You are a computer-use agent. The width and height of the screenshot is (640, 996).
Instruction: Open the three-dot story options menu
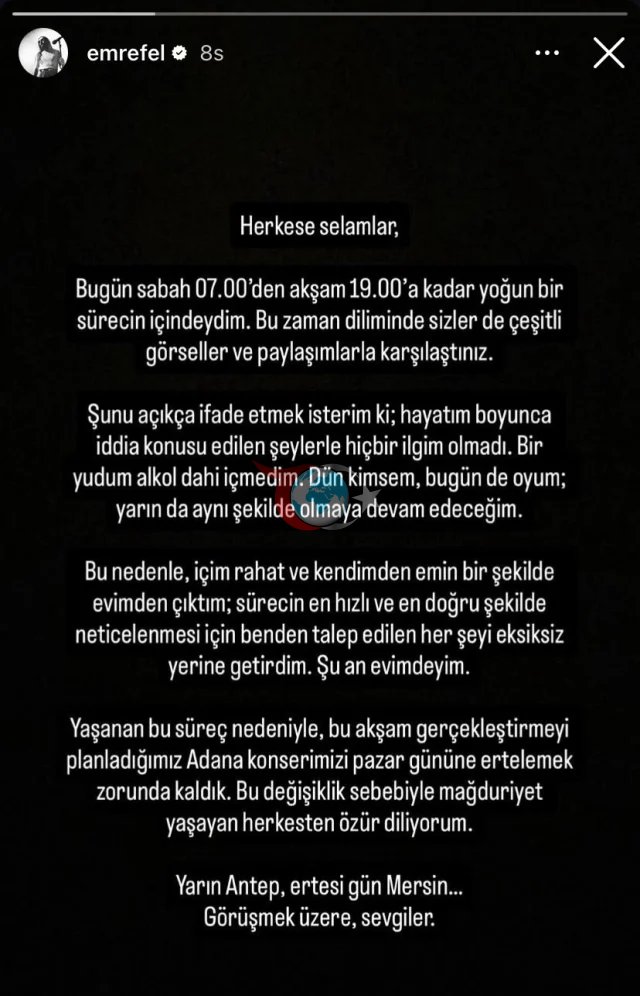click(x=547, y=53)
